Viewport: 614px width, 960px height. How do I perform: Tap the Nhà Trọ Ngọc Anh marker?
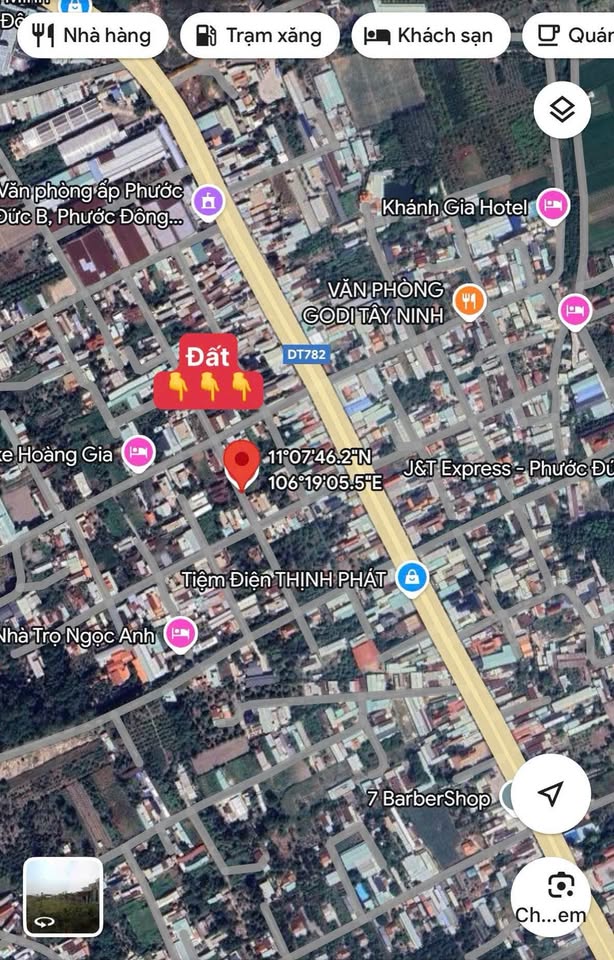coord(180,634)
